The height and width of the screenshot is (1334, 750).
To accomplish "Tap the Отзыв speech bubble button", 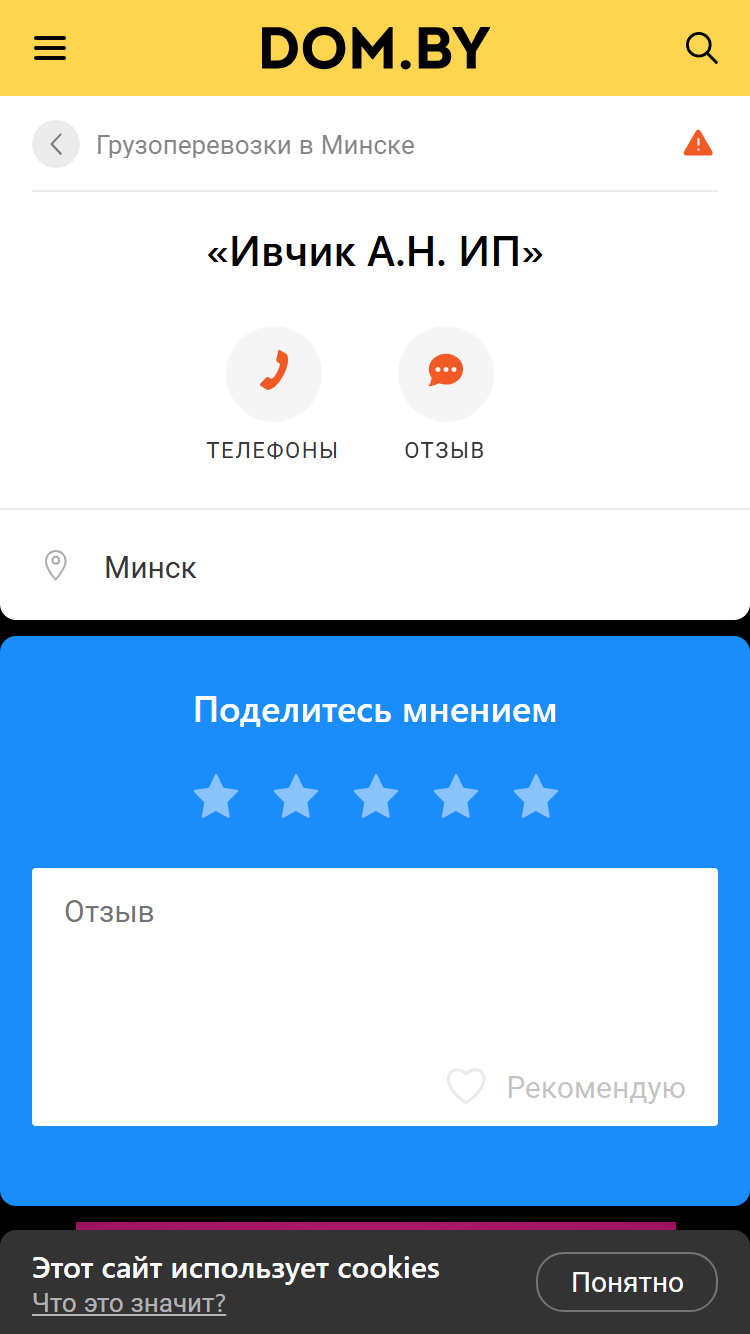I will click(x=445, y=373).
